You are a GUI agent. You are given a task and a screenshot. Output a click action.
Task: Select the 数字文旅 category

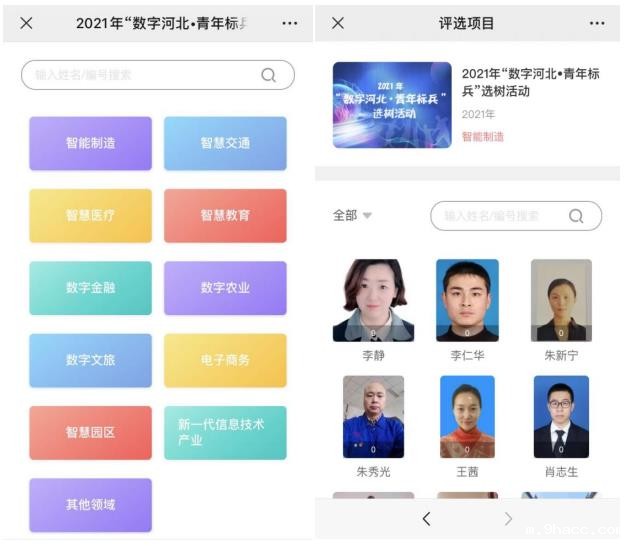[x=90, y=360]
